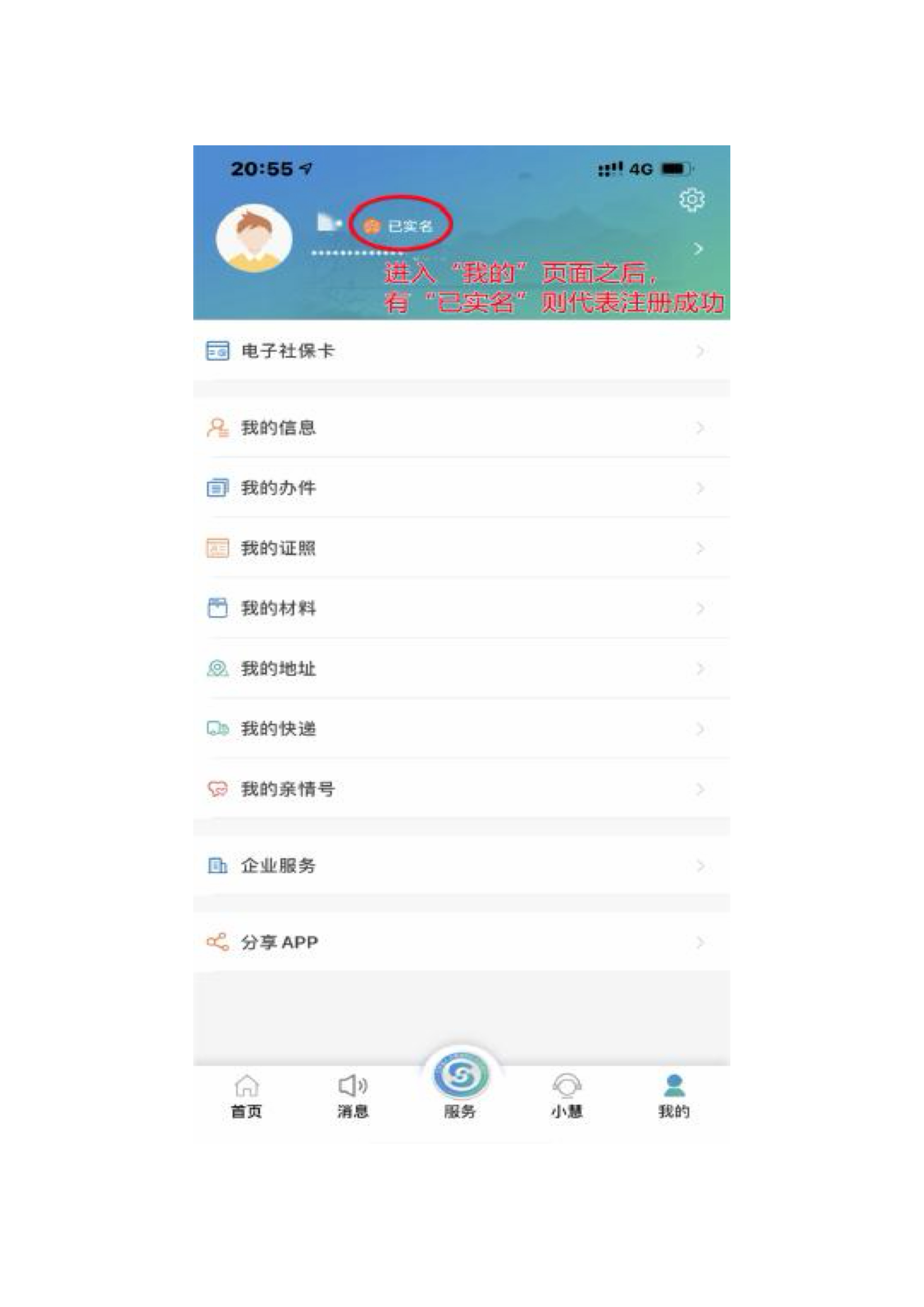
Task: Go to 我的材料
Action: click(461, 608)
